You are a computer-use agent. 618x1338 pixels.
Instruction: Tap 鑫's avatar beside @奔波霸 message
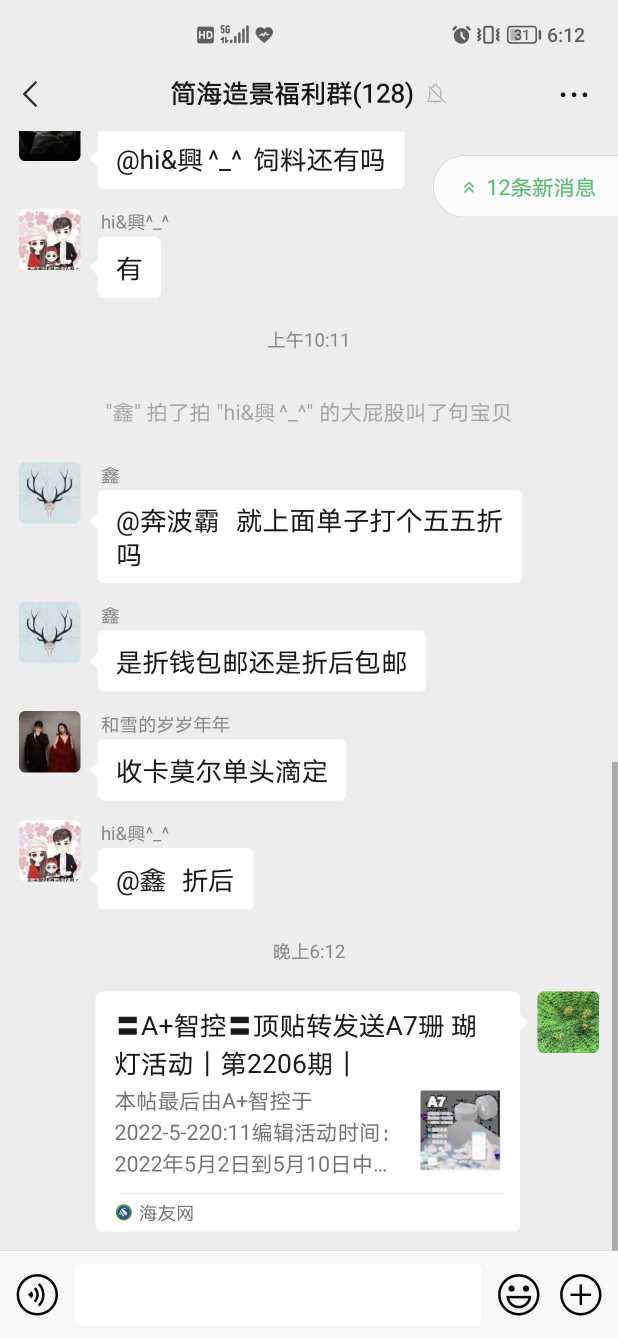click(x=50, y=493)
